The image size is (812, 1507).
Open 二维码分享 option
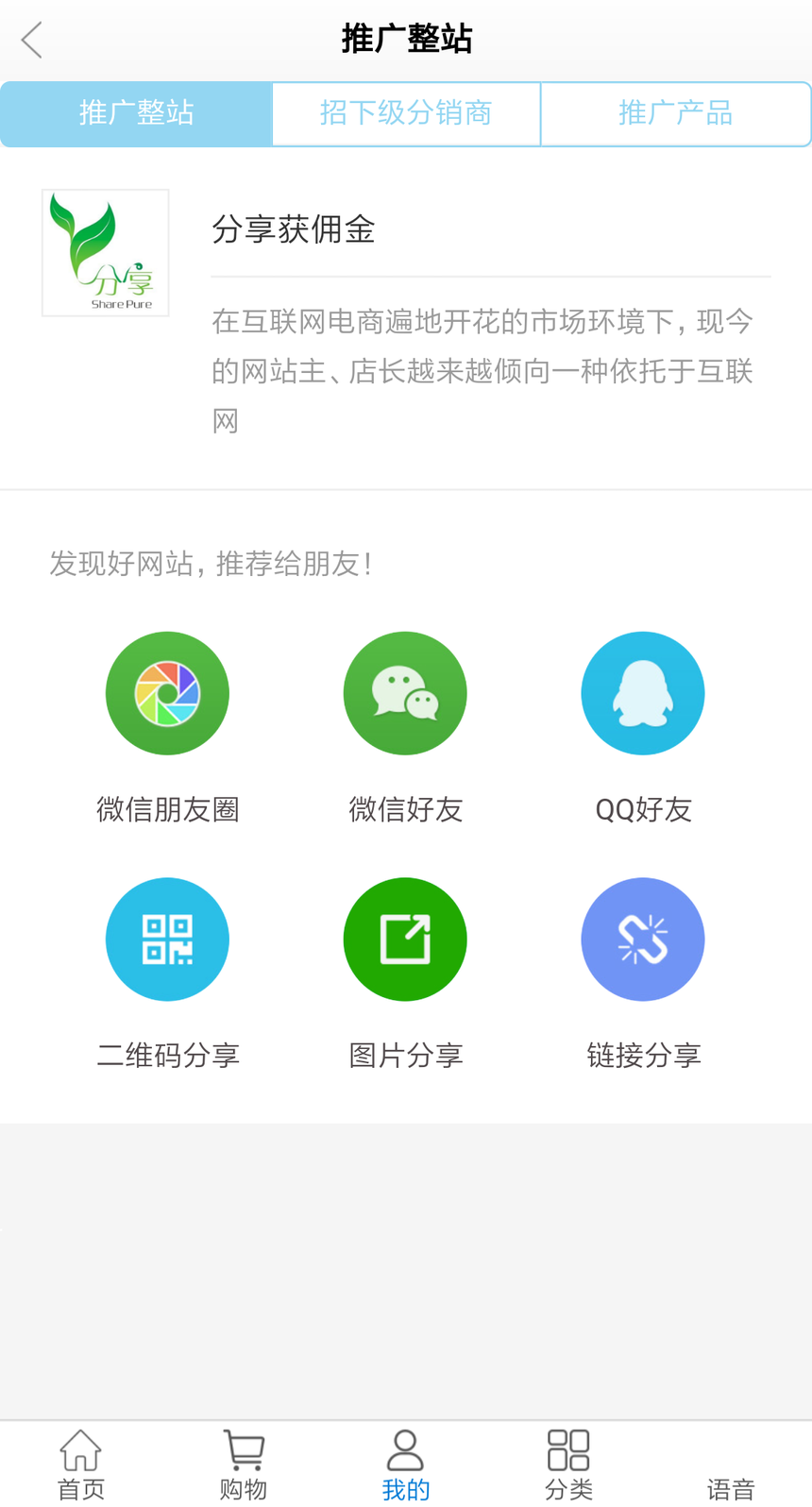tap(167, 940)
